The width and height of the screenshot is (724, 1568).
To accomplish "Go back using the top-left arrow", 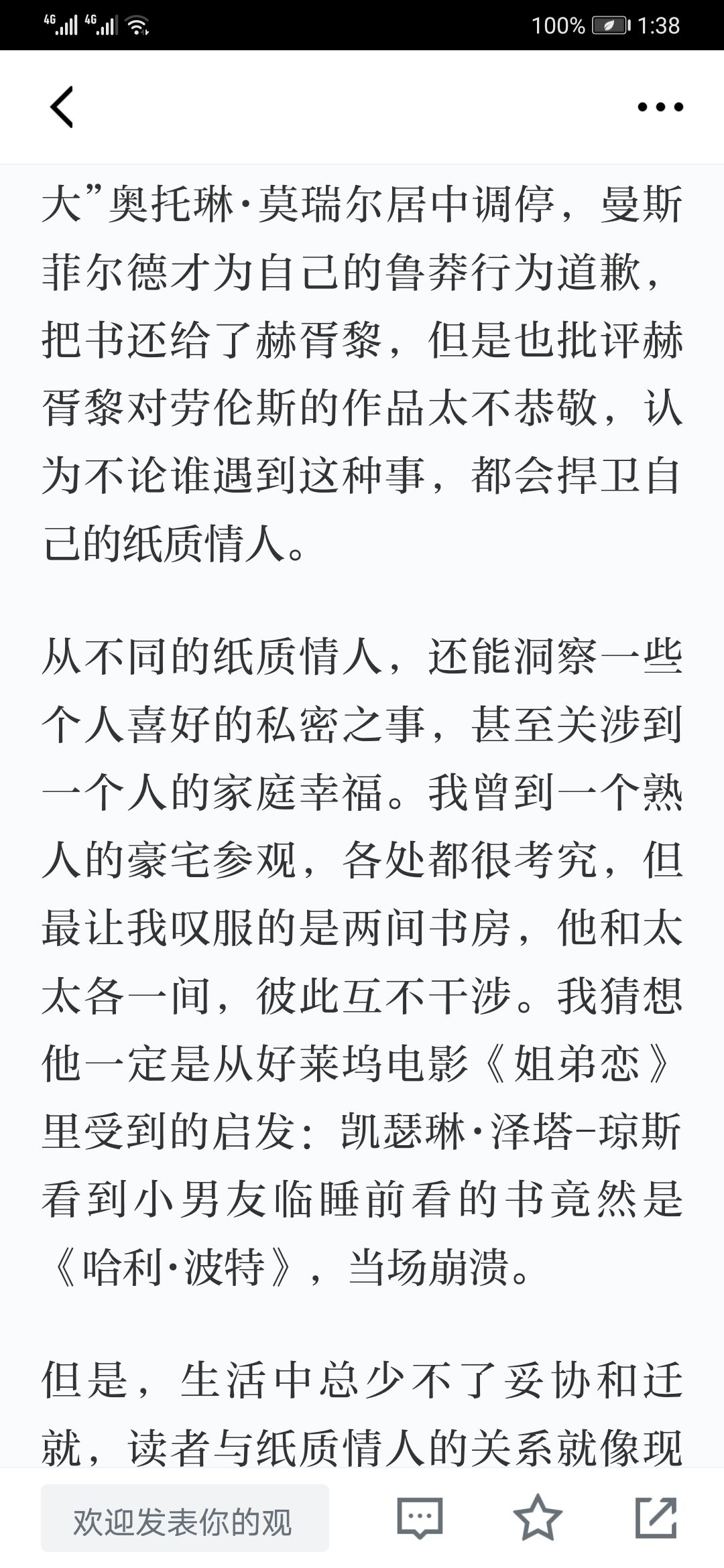I will click(x=62, y=107).
